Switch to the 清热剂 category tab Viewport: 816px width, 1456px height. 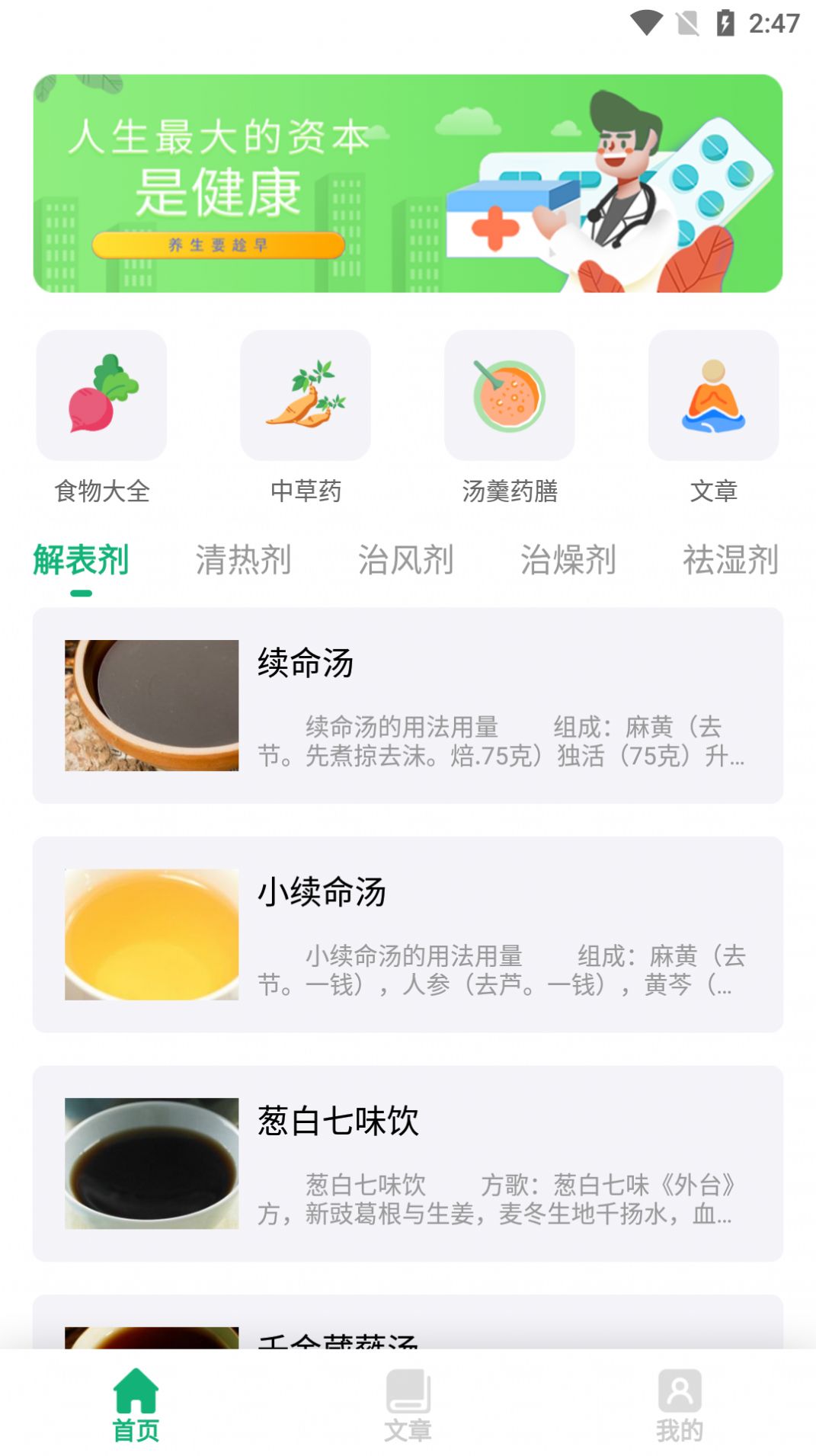click(243, 560)
